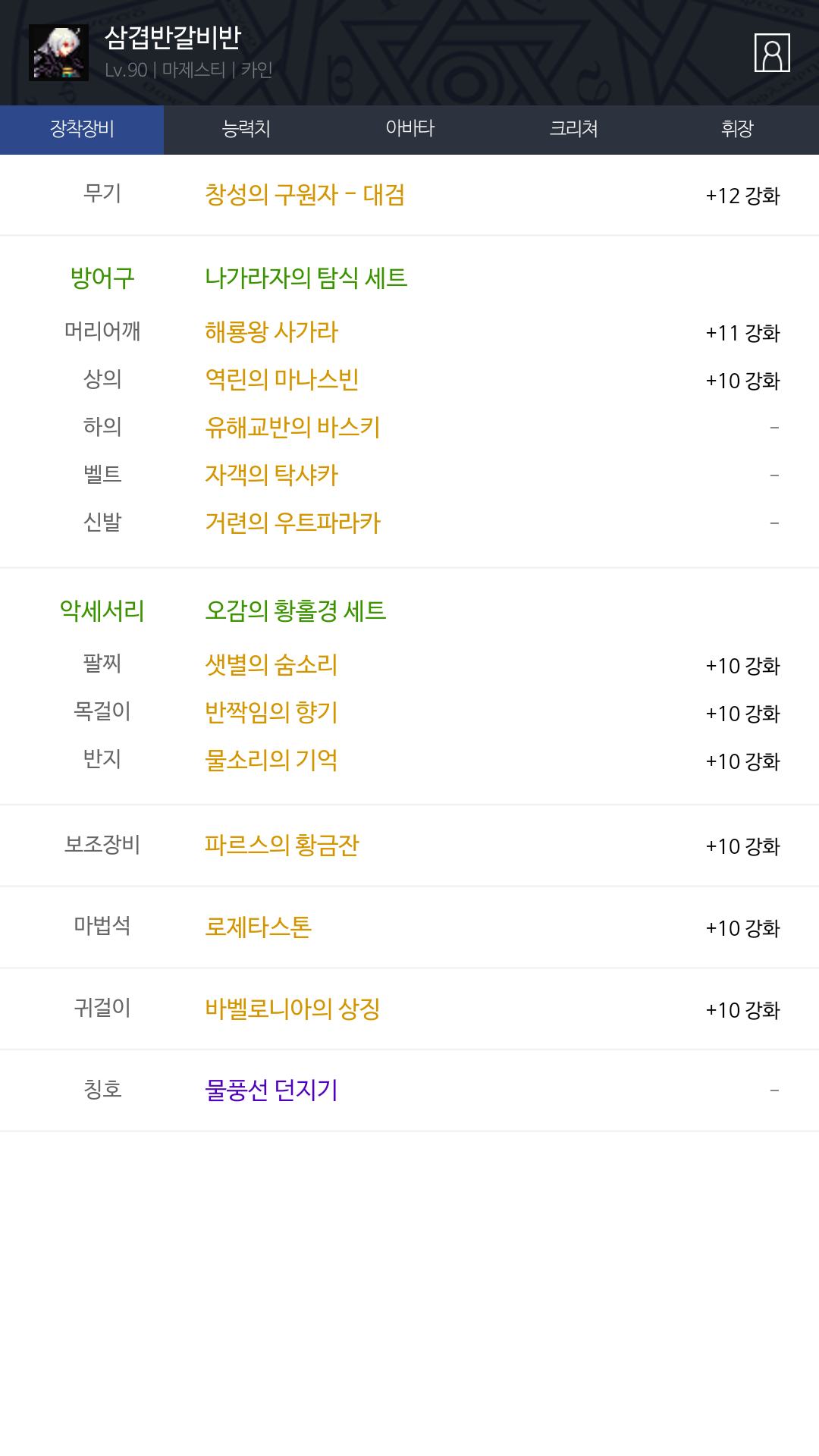Switch to the 능력치 tab
The width and height of the screenshot is (819, 1456).
coord(246,130)
